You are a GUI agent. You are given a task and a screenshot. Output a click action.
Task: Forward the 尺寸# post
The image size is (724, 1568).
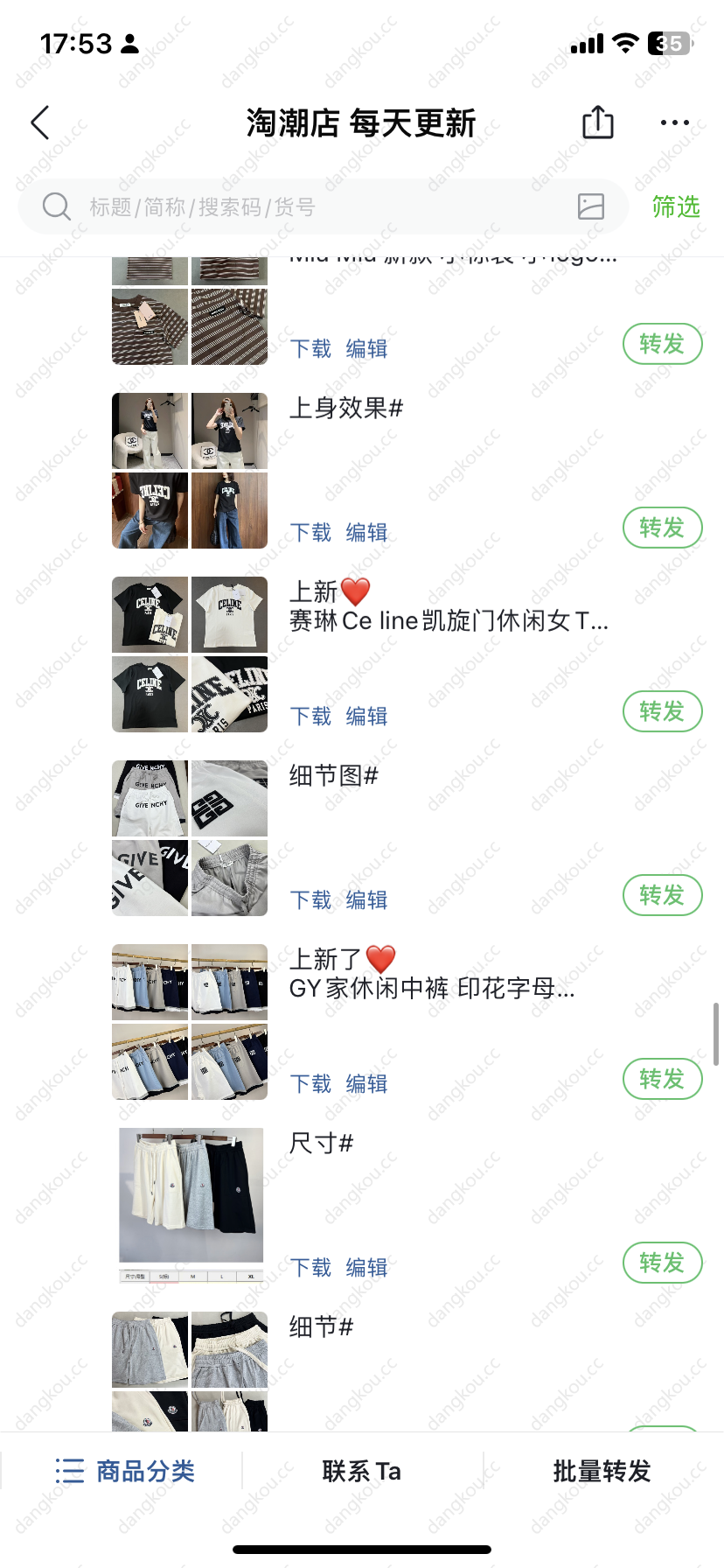(662, 1263)
